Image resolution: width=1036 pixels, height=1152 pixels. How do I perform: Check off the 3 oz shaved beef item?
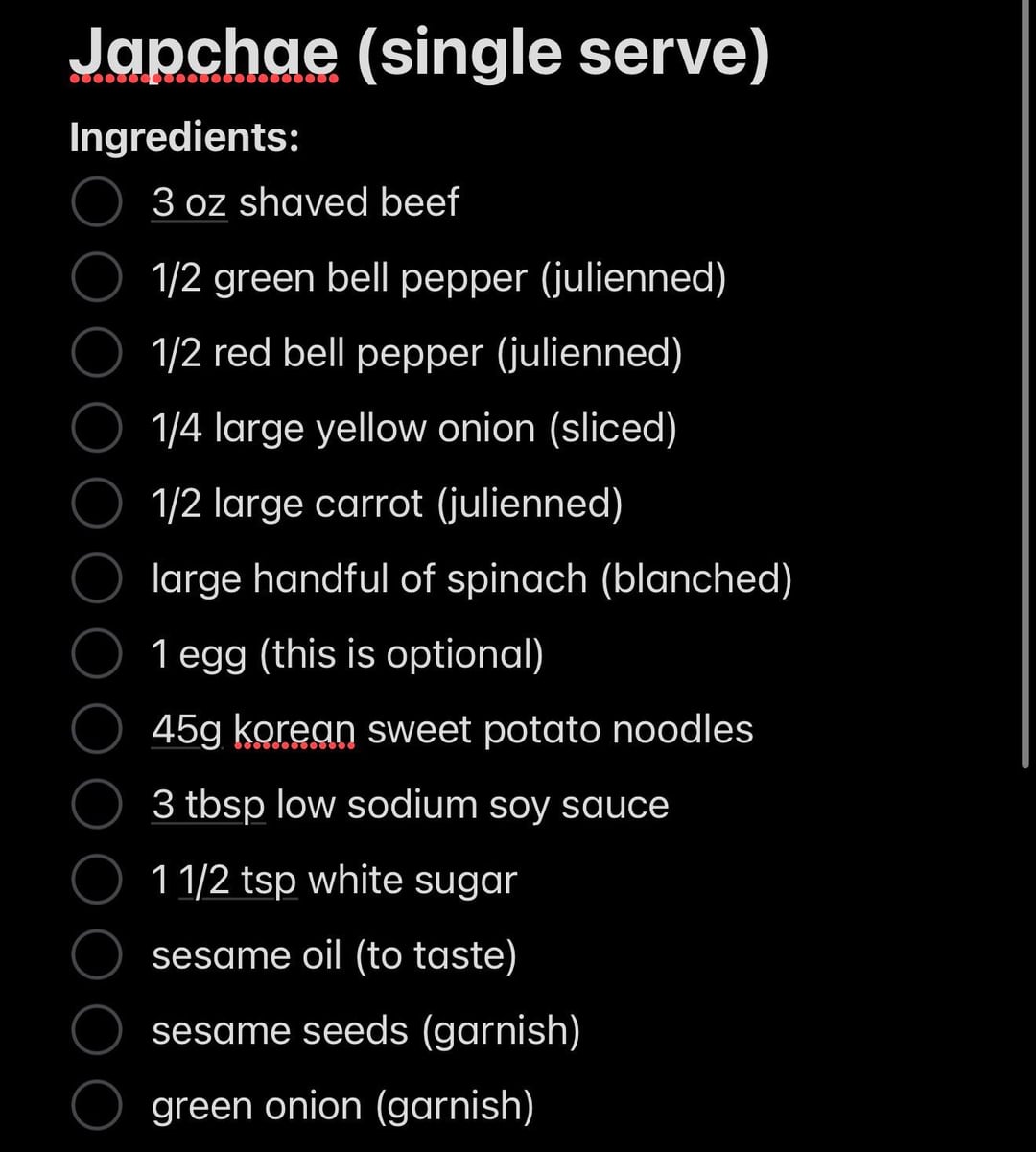(x=96, y=202)
